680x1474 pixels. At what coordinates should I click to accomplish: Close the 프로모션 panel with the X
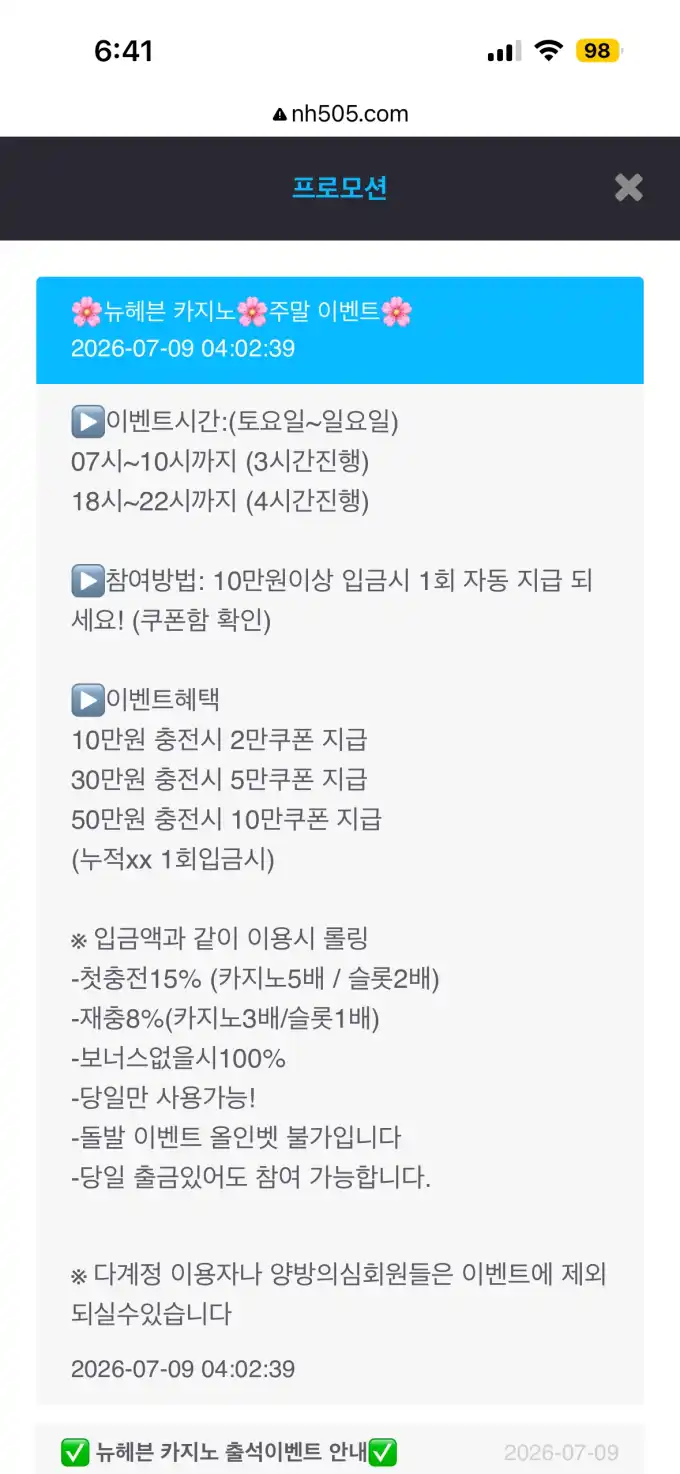tap(628, 187)
